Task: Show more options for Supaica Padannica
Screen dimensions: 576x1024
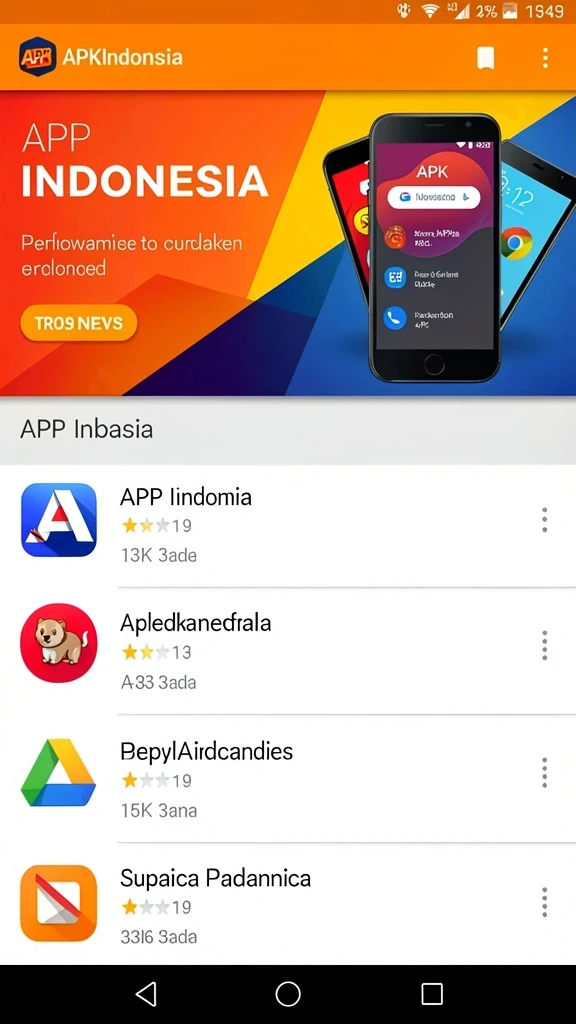Action: [545, 902]
